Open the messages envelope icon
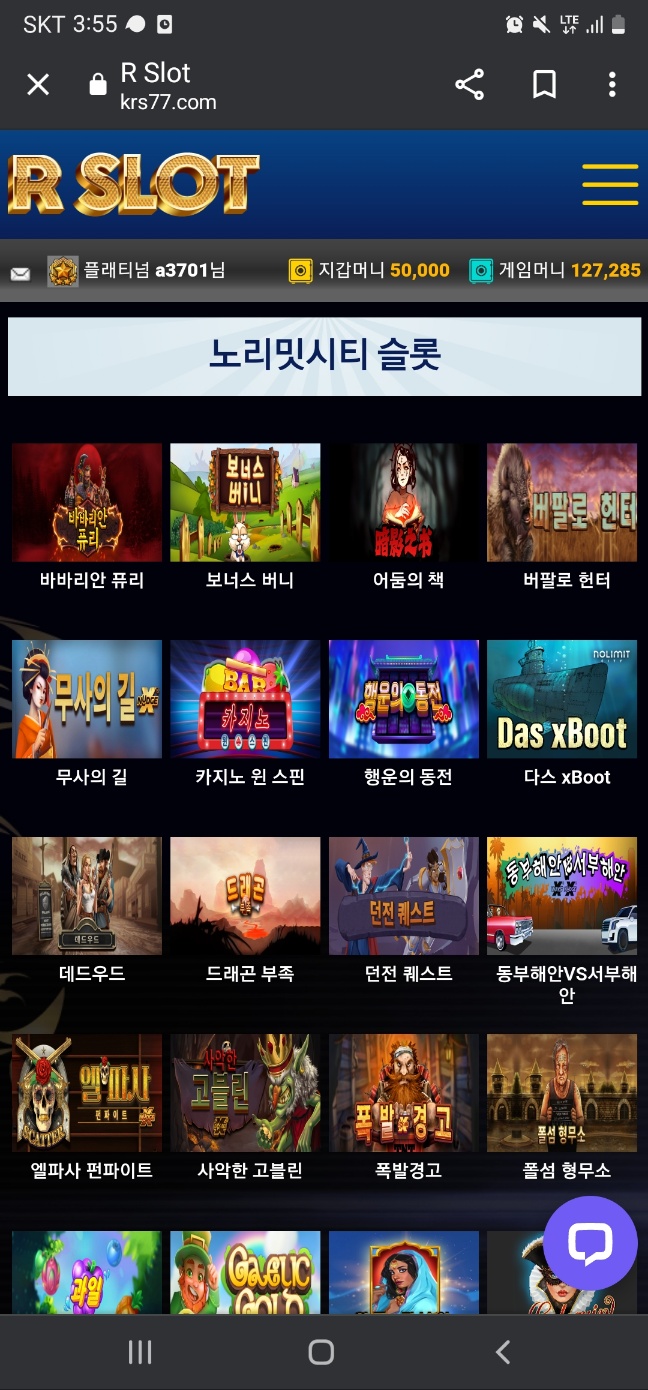Screen dimensions: 648x1390 tap(20, 272)
